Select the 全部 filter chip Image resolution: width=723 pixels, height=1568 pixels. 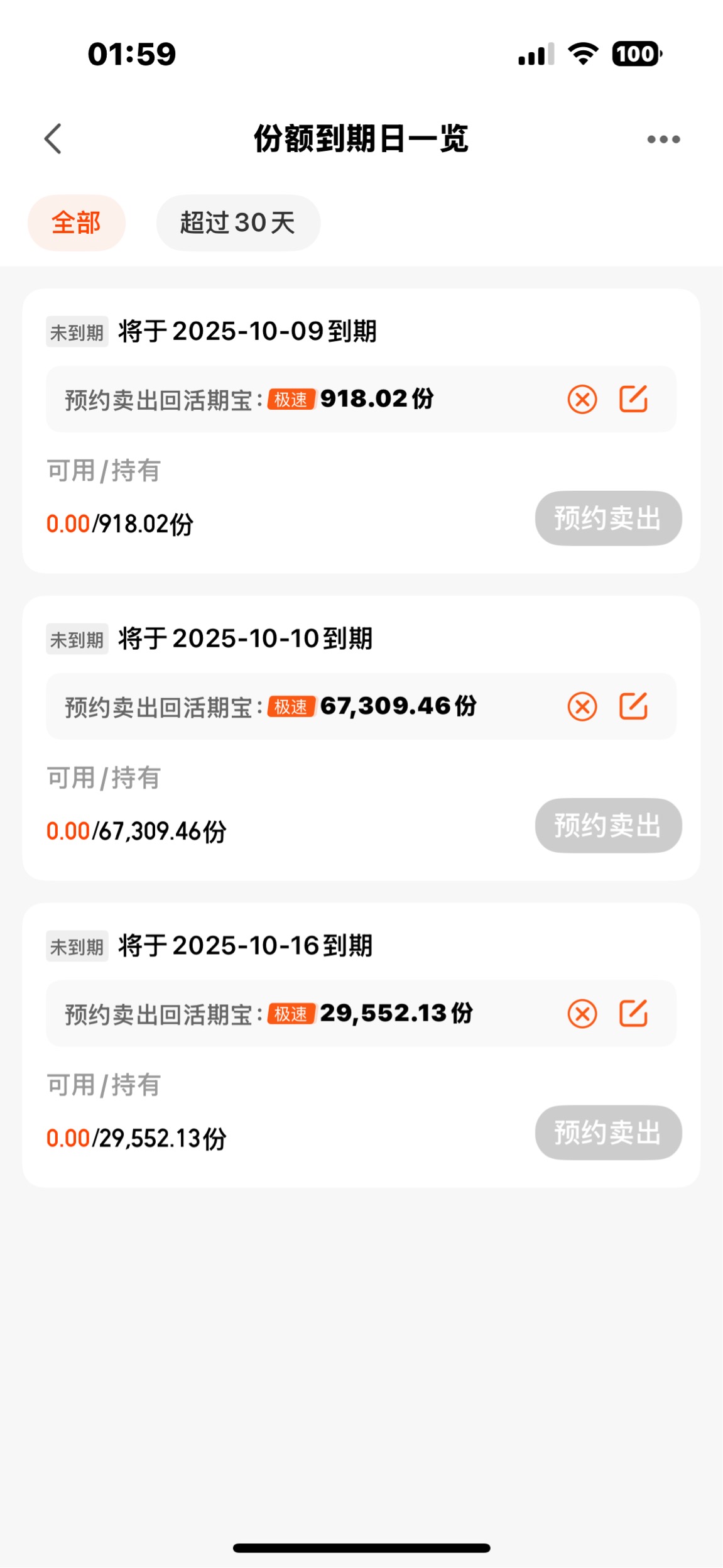tap(77, 222)
